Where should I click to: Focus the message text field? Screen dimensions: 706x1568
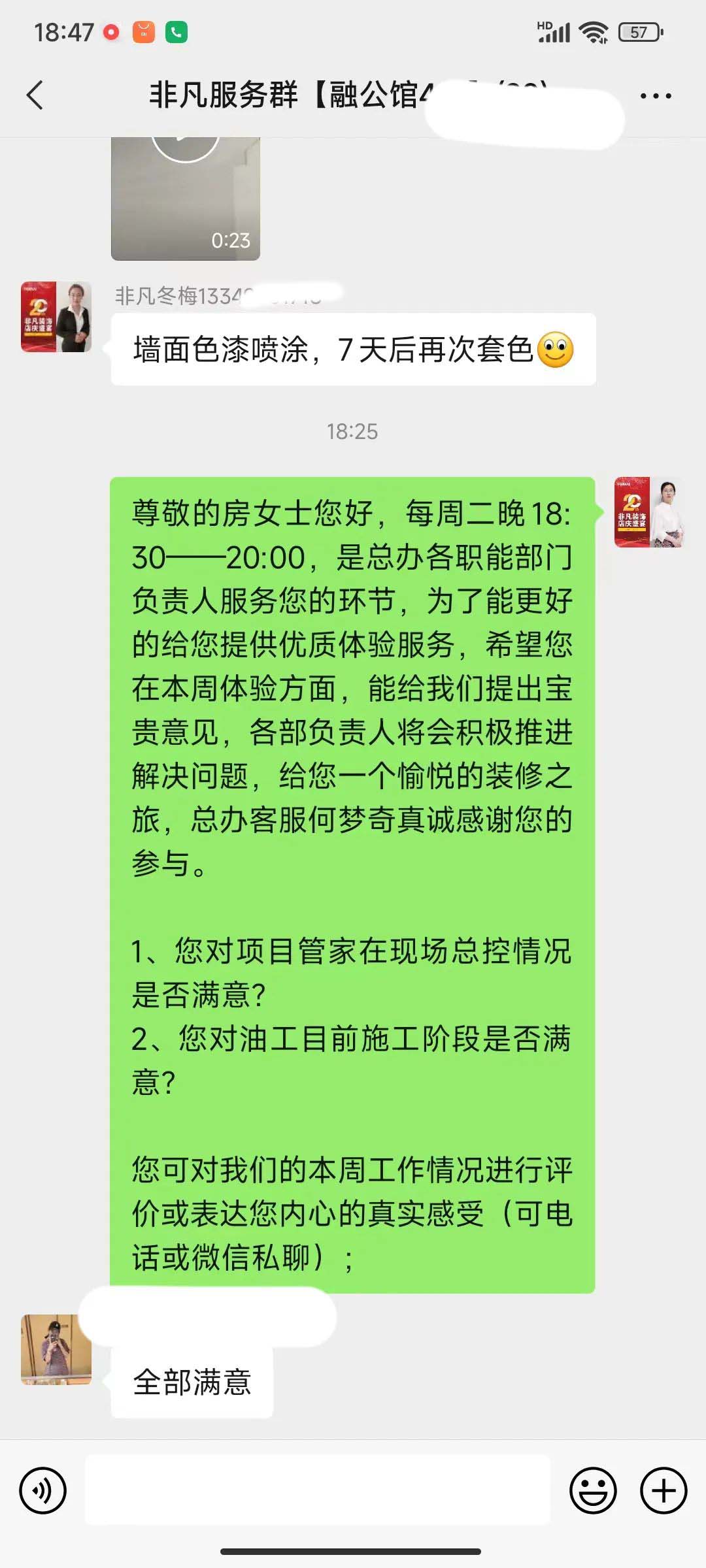pos(318,1491)
